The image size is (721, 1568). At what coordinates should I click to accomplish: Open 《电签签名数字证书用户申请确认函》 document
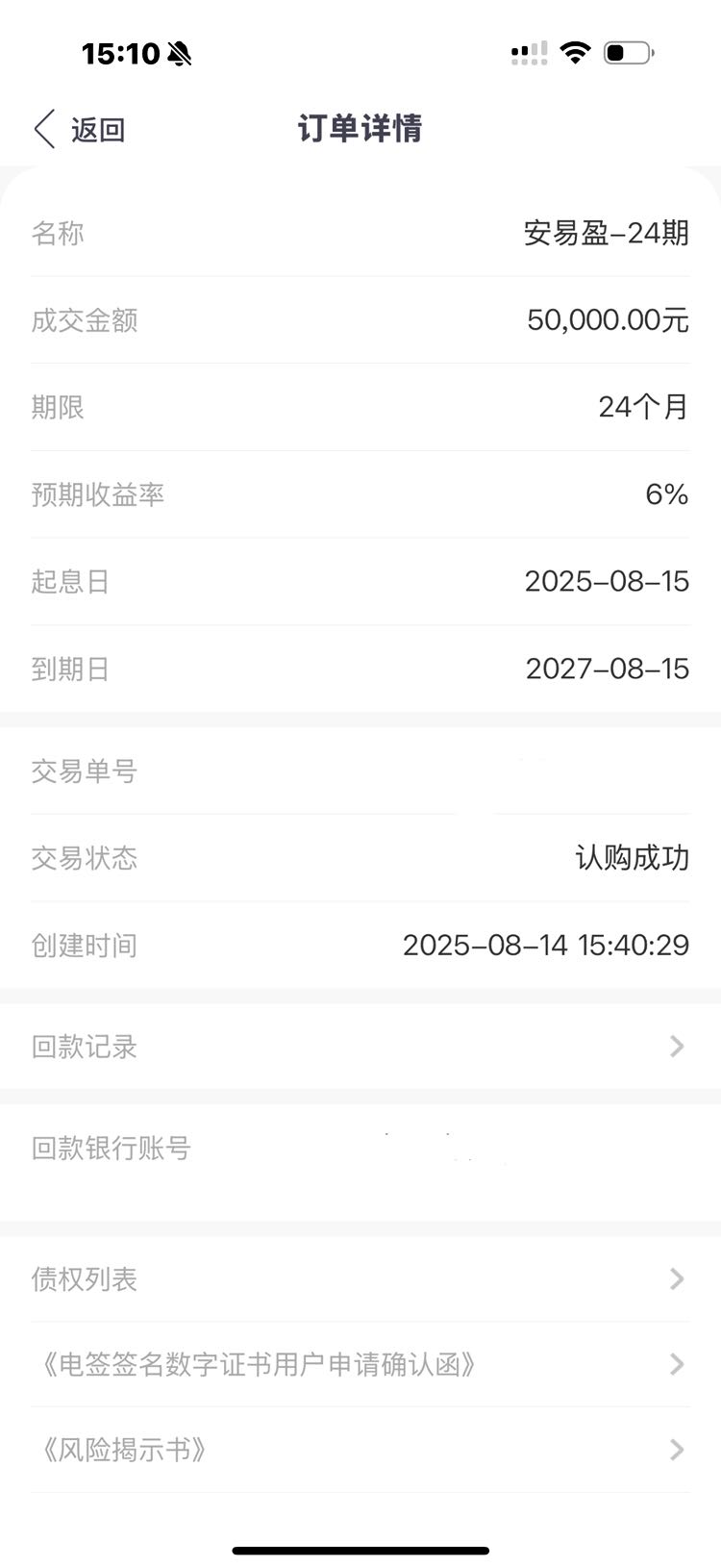(x=360, y=1364)
